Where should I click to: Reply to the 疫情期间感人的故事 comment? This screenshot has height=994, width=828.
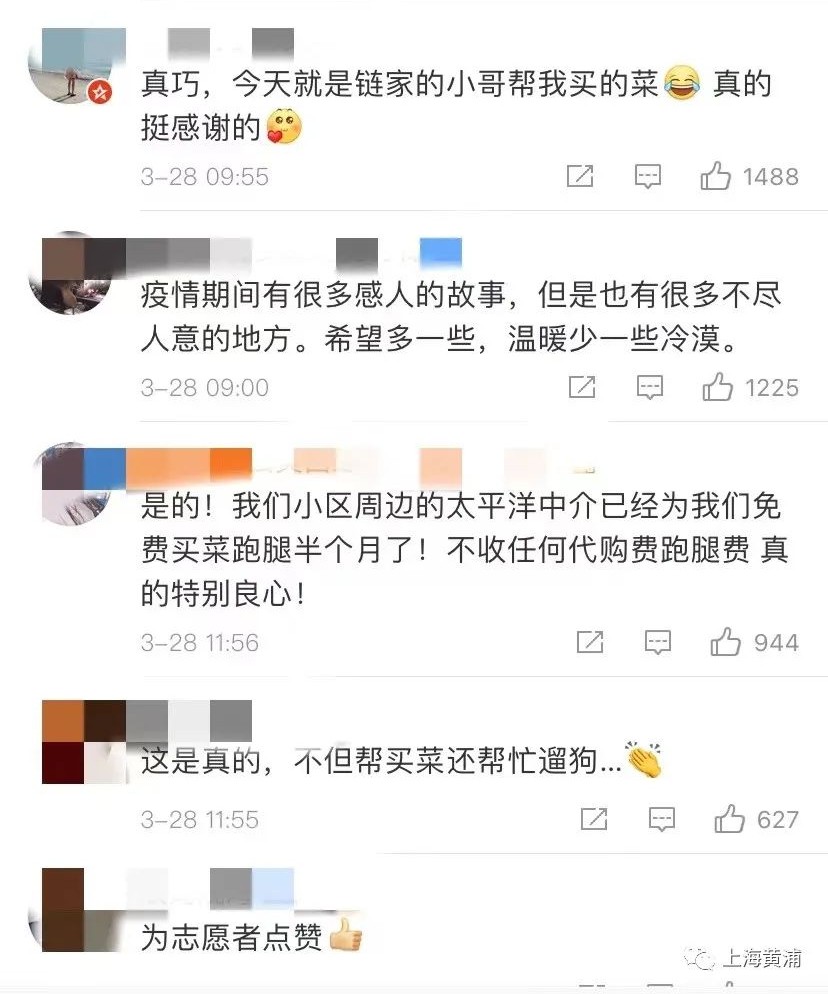pos(650,387)
